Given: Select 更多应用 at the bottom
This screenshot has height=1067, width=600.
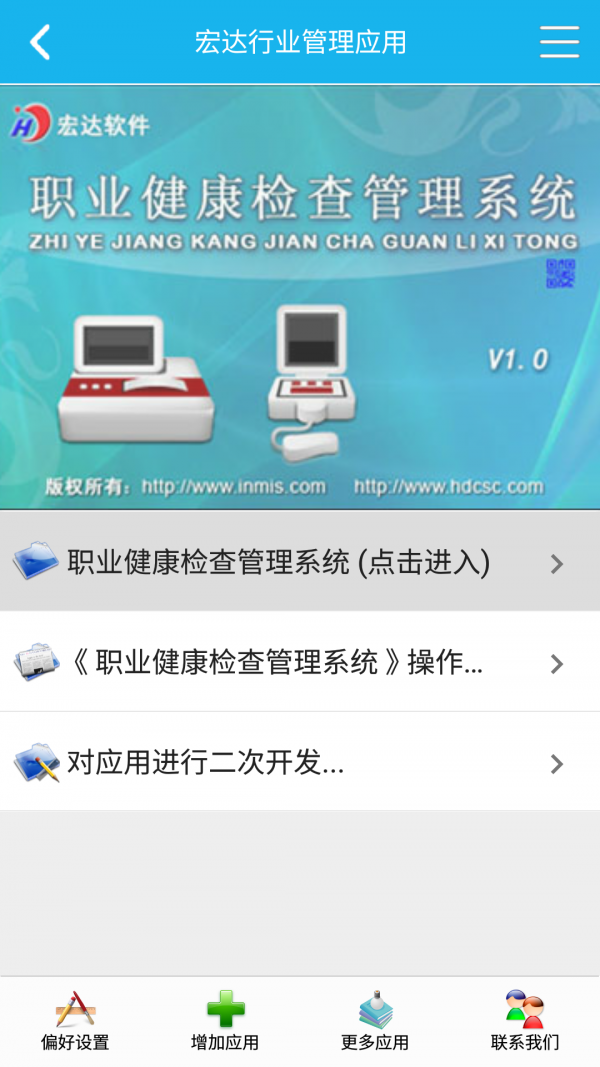Looking at the screenshot, I should coord(375,1021).
